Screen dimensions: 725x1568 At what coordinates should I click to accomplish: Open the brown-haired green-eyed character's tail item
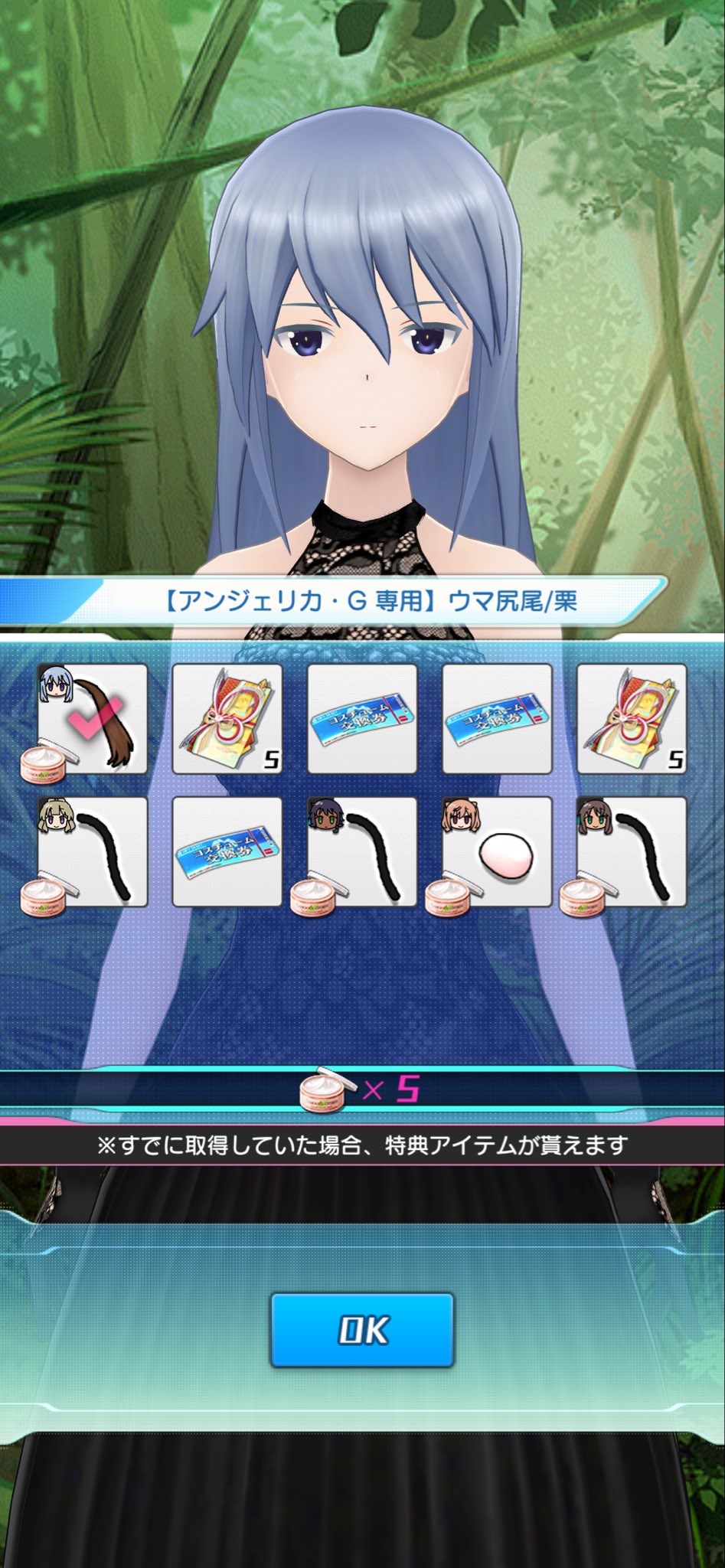tap(632, 851)
